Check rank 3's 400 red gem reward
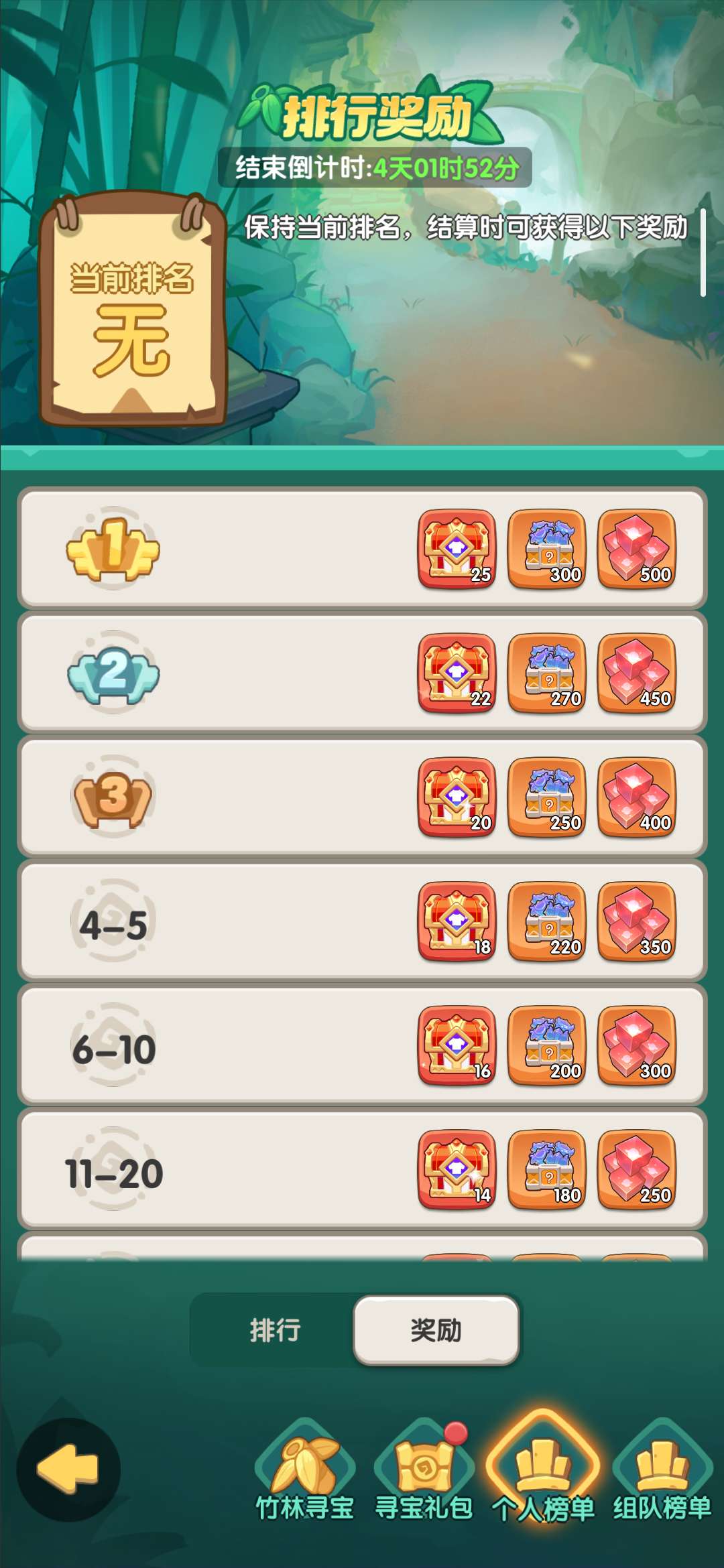This screenshot has width=724, height=1568. point(637,797)
